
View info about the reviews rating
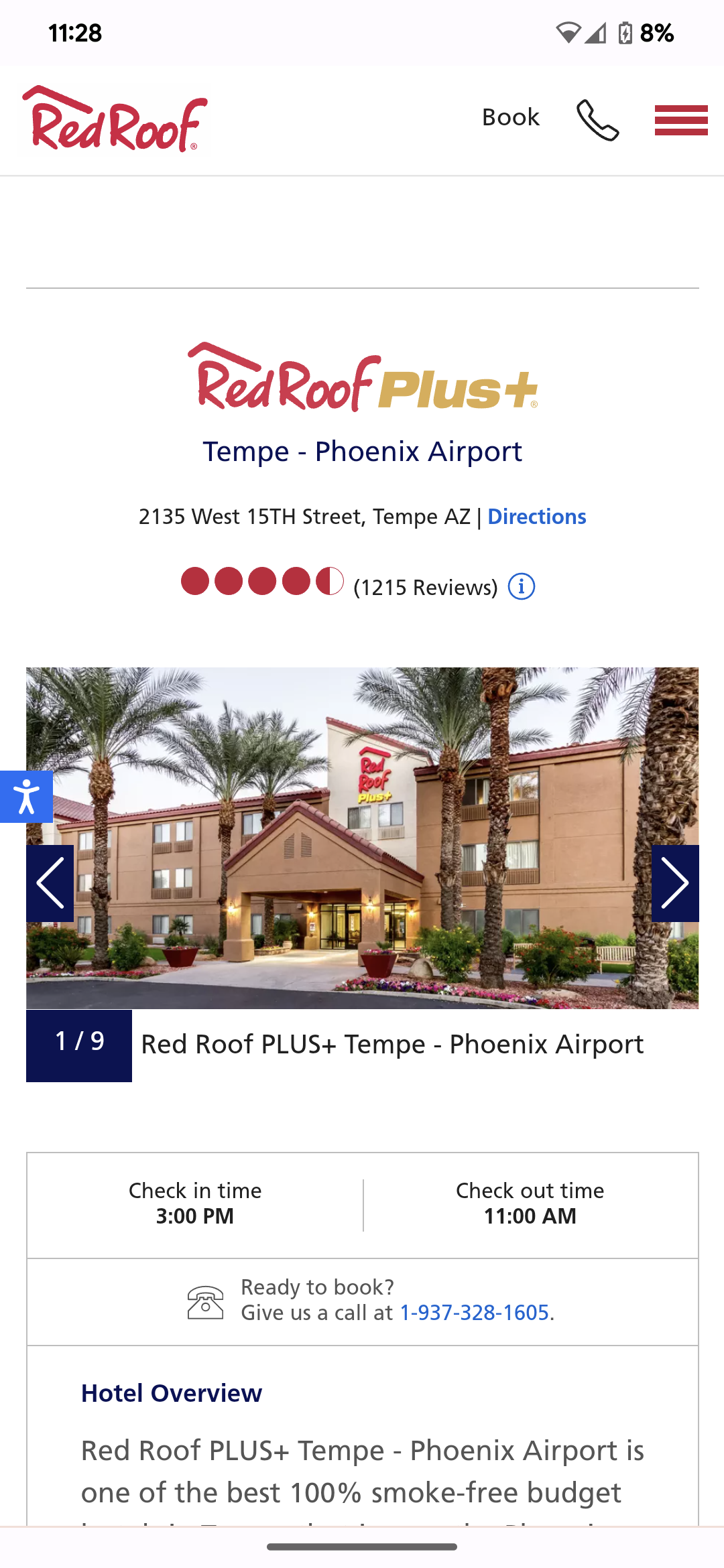(521, 587)
